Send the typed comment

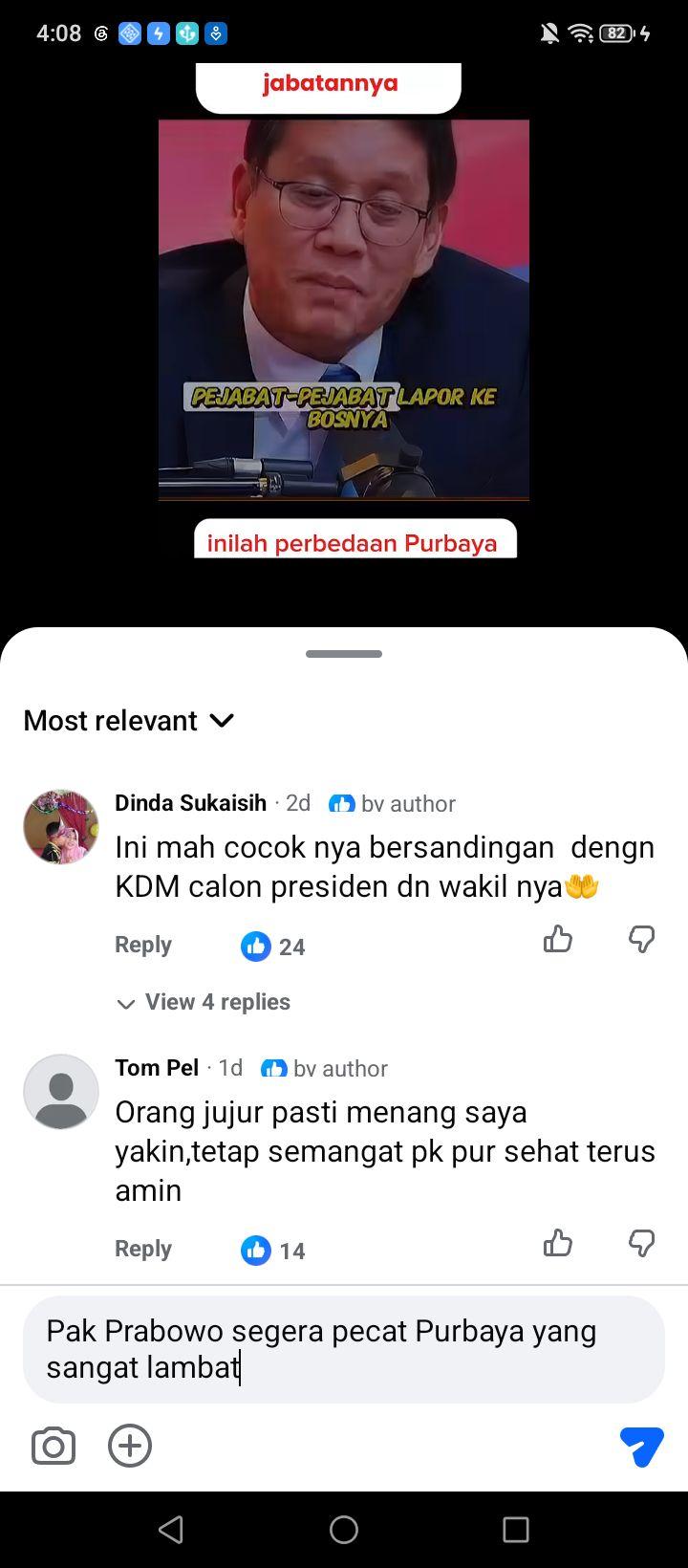(x=641, y=1446)
